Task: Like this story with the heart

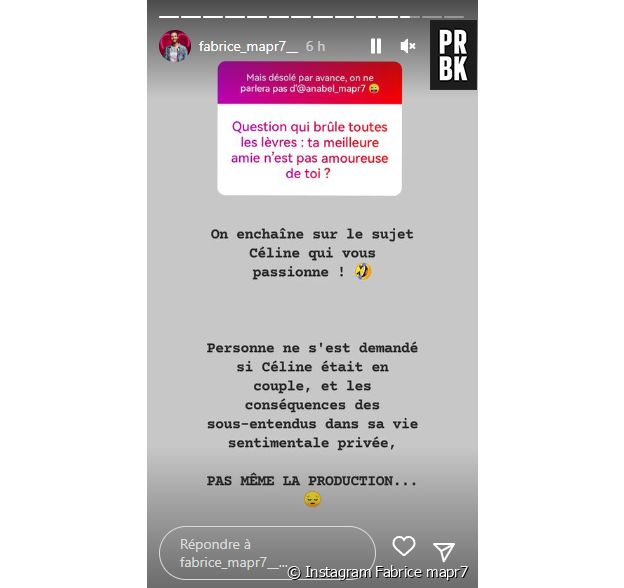Action: [404, 546]
